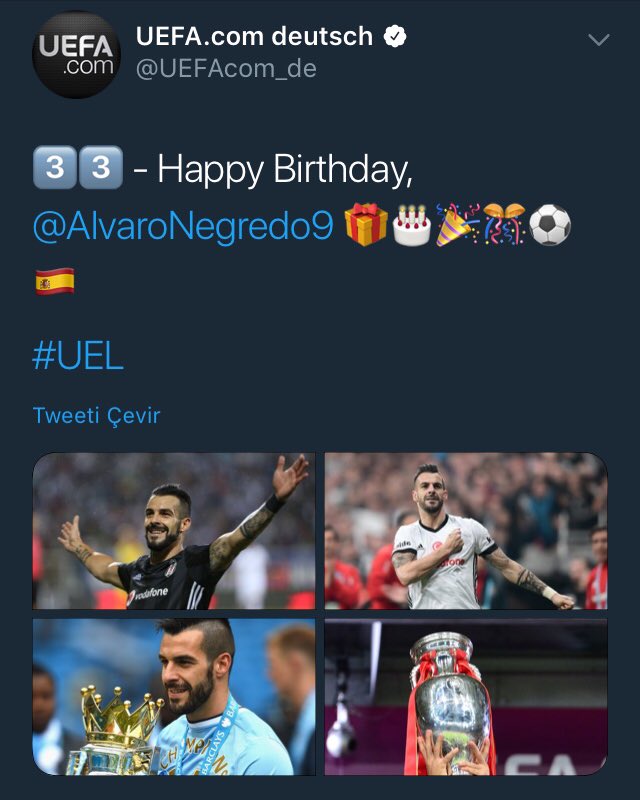Open the #UEL hashtag
The height and width of the screenshot is (800, 640).
tap(78, 356)
